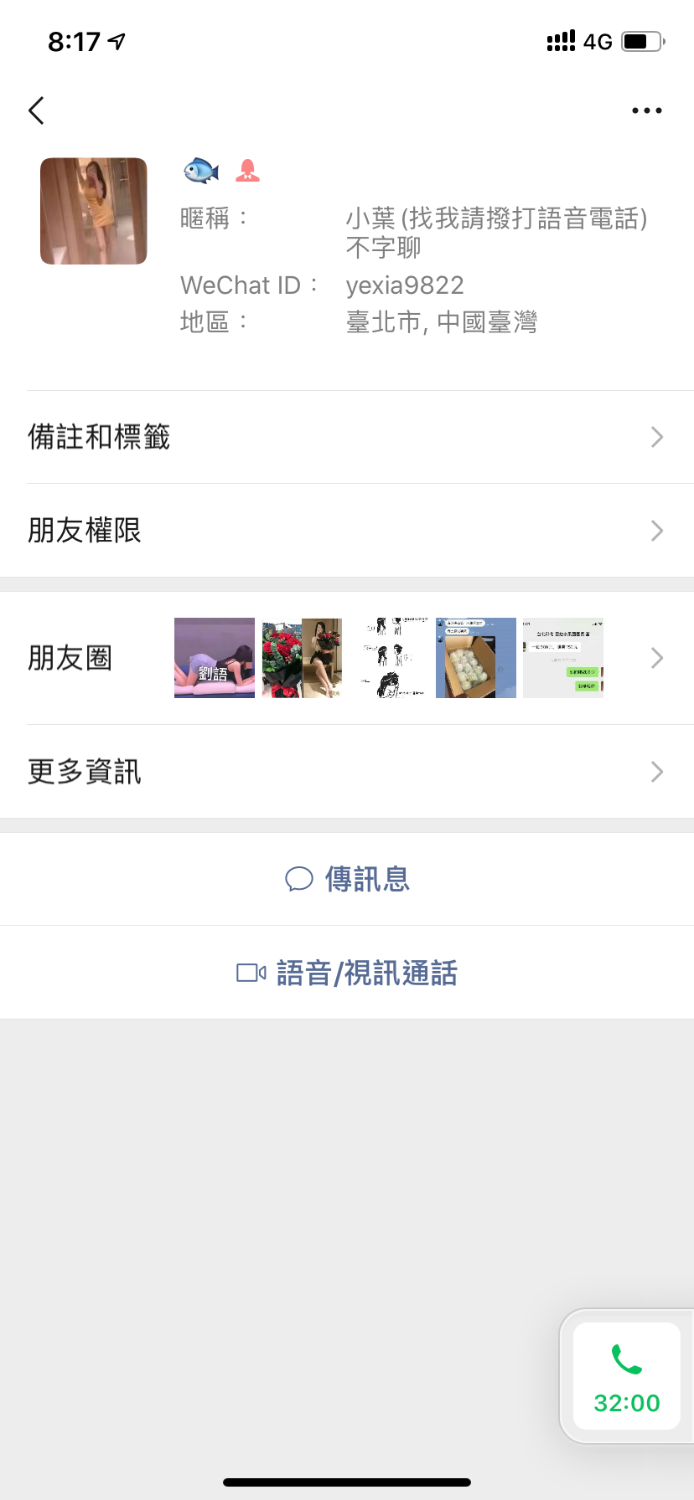This screenshot has width=694, height=1500.
Task: View the contact's profile photo
Action: (93, 211)
